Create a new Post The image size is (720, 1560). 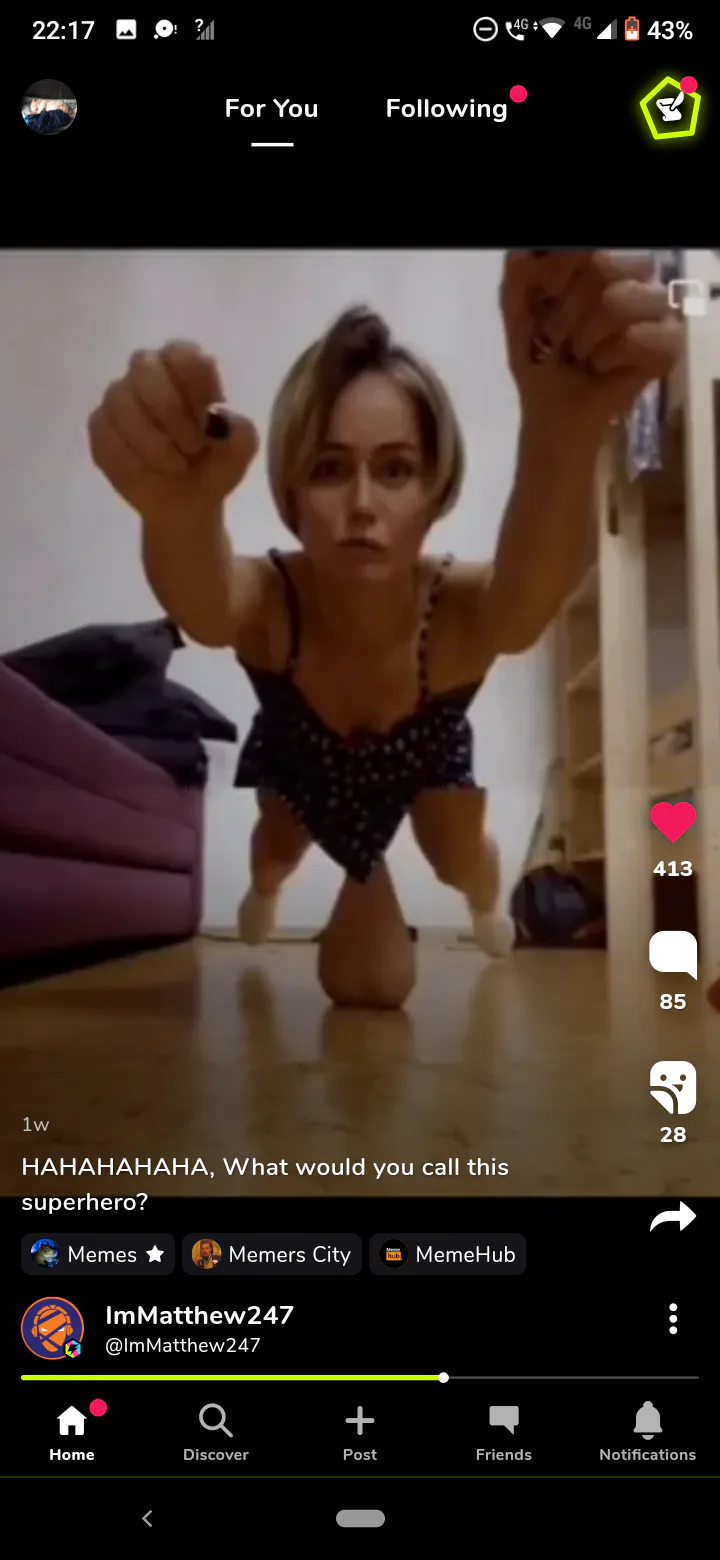[360, 1431]
